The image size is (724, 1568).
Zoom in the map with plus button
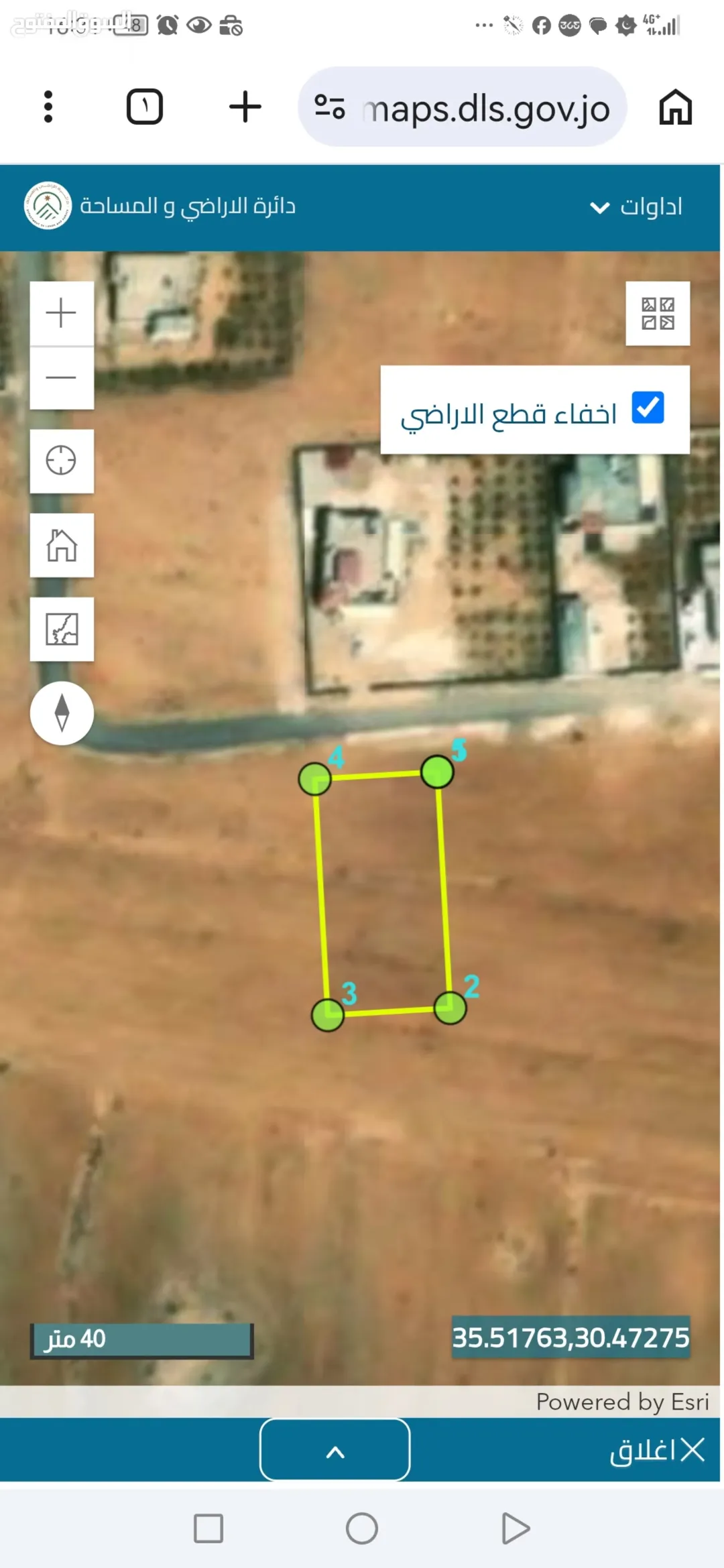pyautogui.click(x=62, y=313)
